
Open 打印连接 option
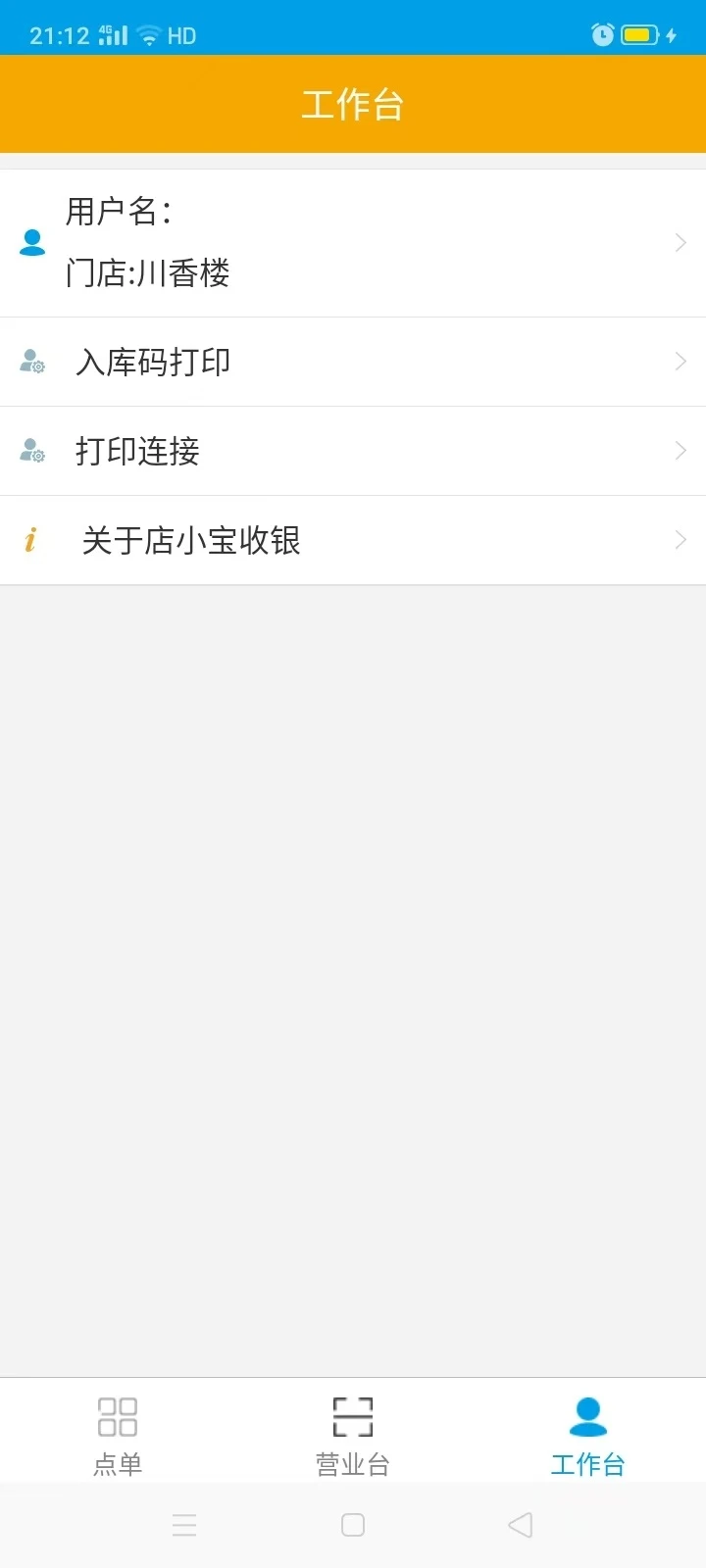pos(353,451)
